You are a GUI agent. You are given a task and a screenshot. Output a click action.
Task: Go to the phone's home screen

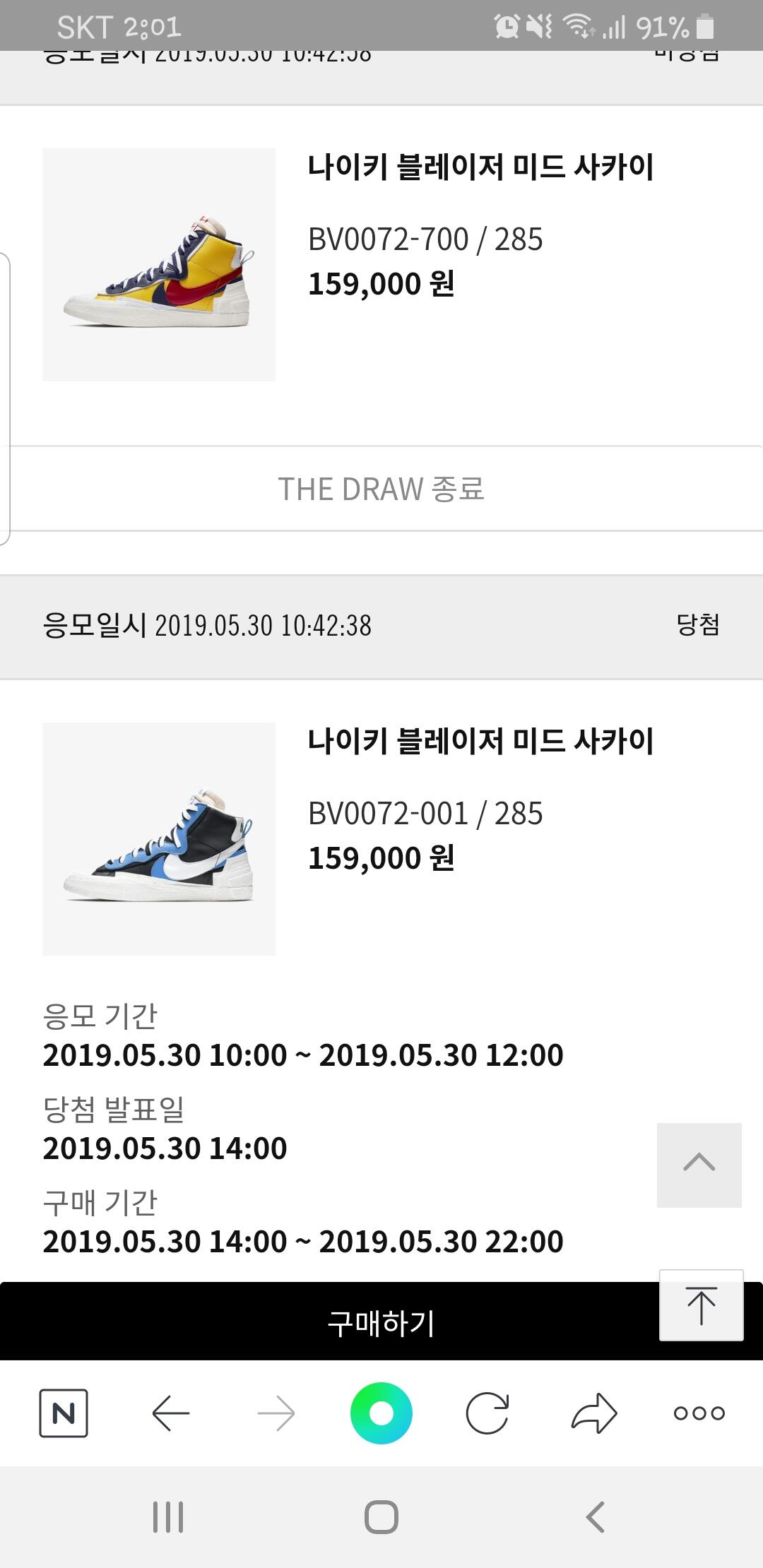pyautogui.click(x=381, y=1516)
